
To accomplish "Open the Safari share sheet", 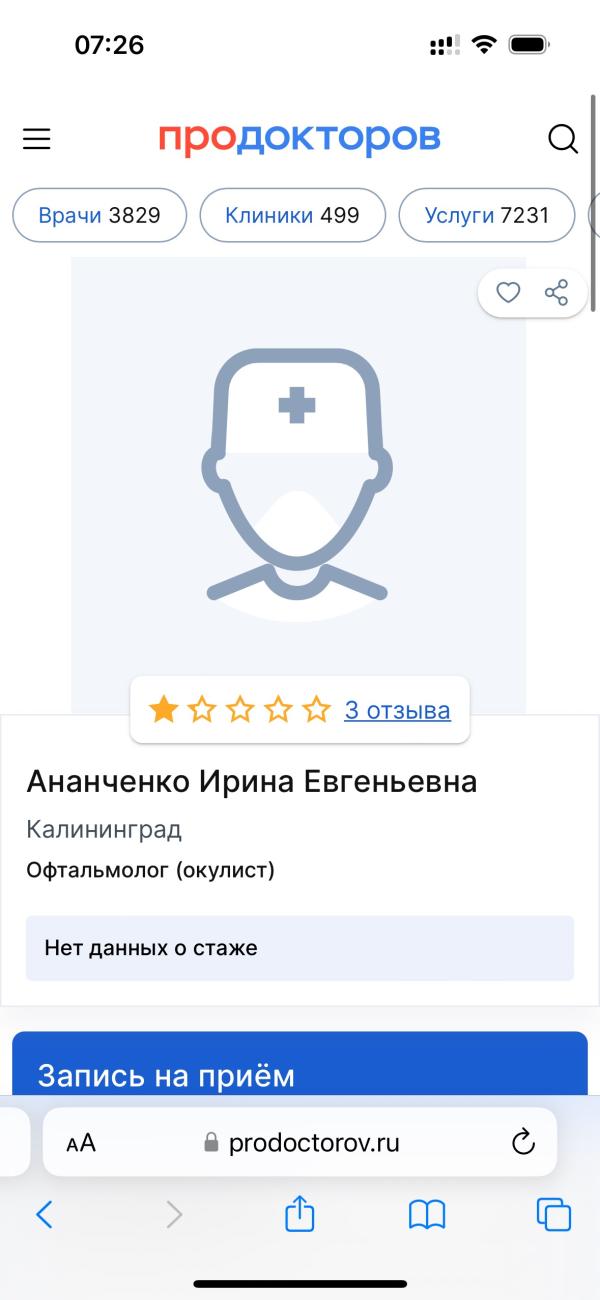I will (300, 1213).
